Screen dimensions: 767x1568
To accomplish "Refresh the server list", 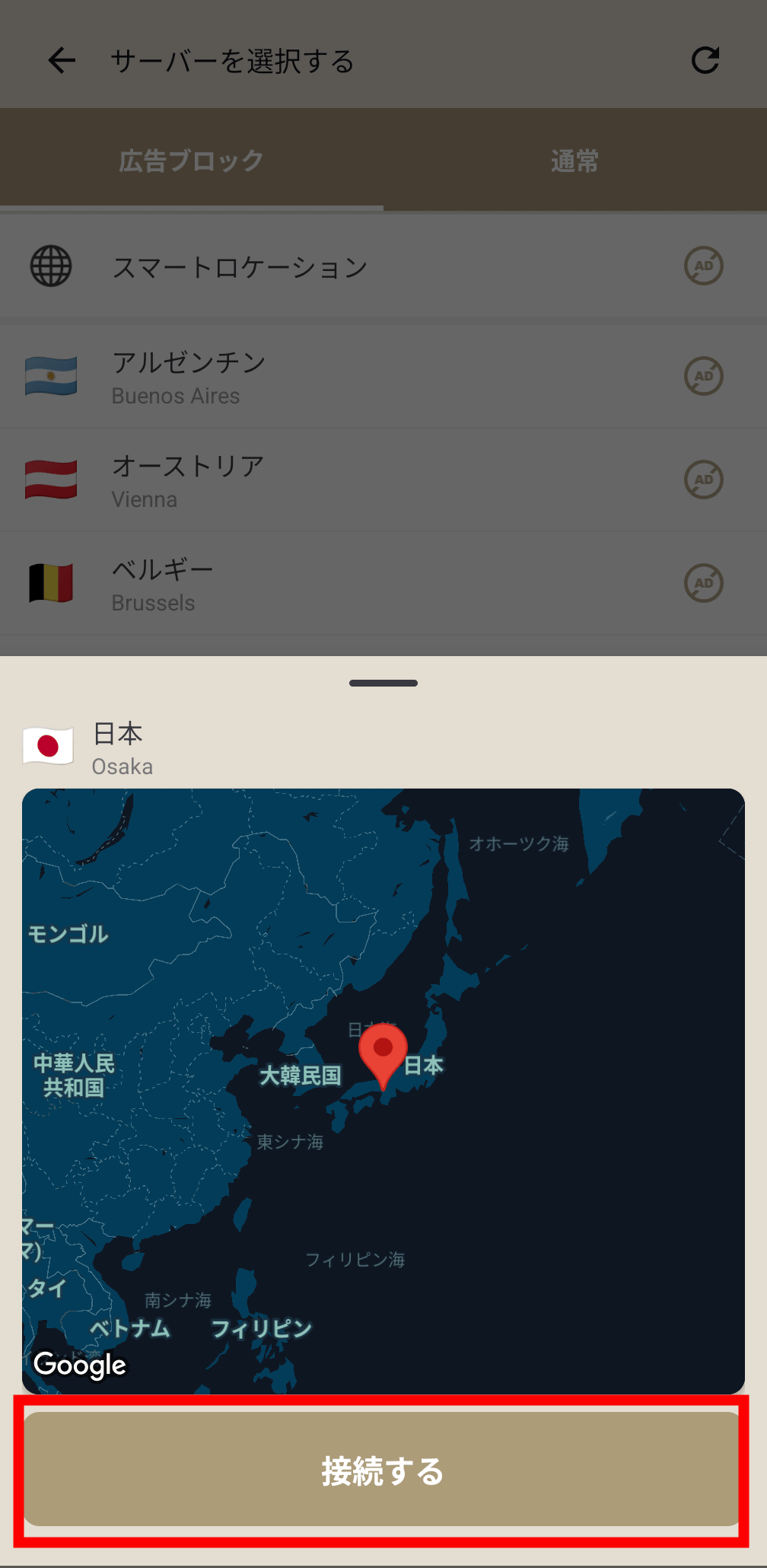I will [x=705, y=61].
